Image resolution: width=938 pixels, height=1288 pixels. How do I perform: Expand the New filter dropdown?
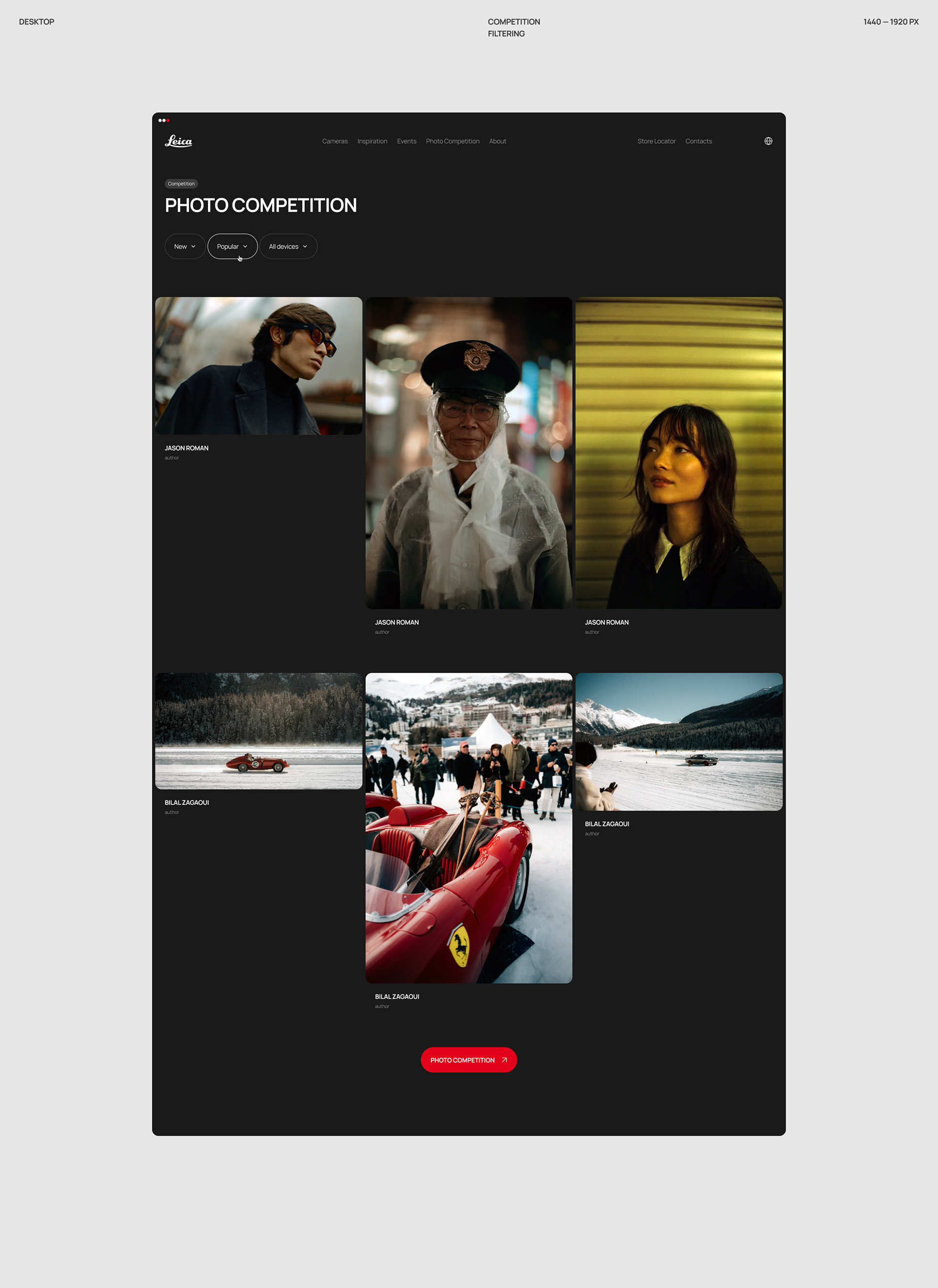tap(185, 246)
